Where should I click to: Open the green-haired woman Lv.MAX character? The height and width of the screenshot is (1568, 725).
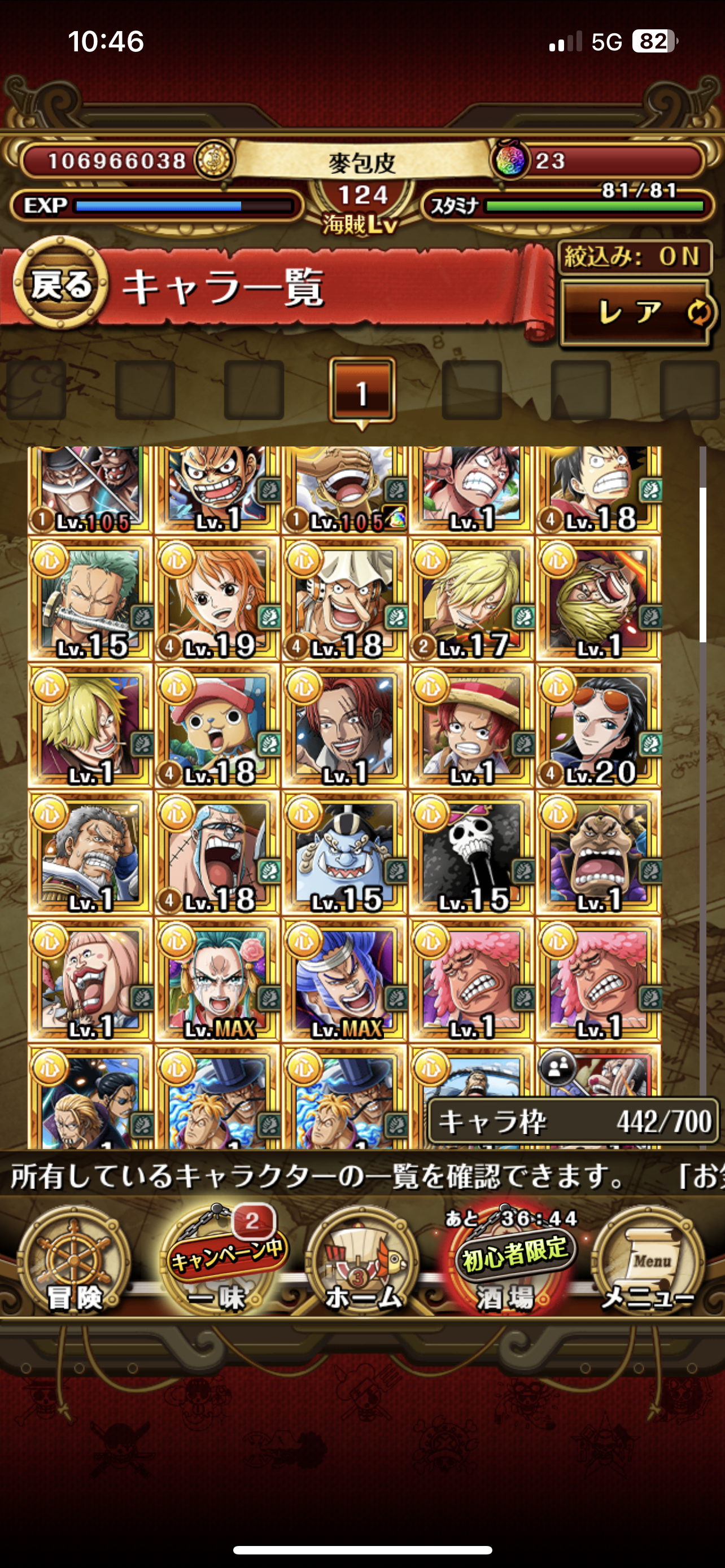pos(217,980)
